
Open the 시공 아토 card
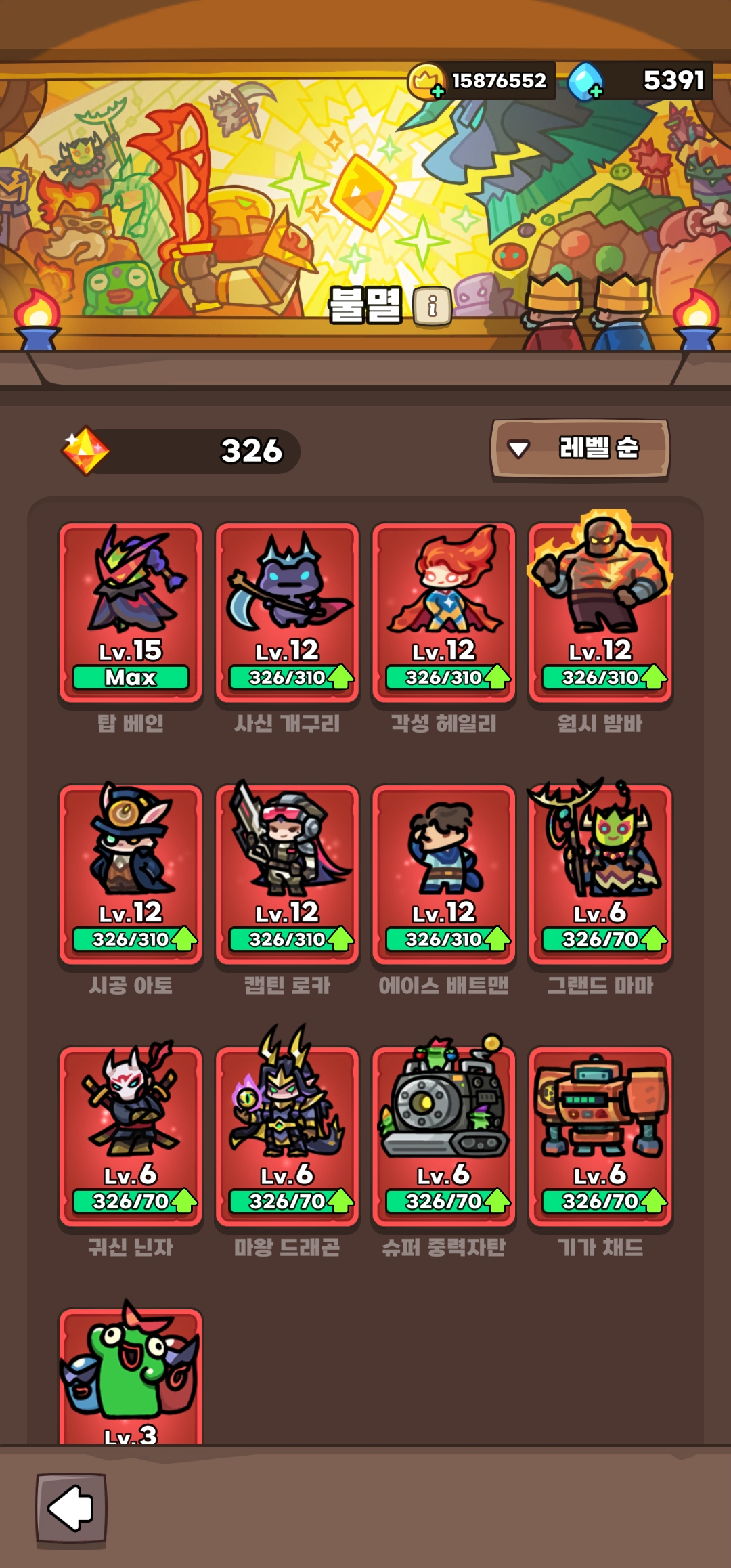(131, 873)
